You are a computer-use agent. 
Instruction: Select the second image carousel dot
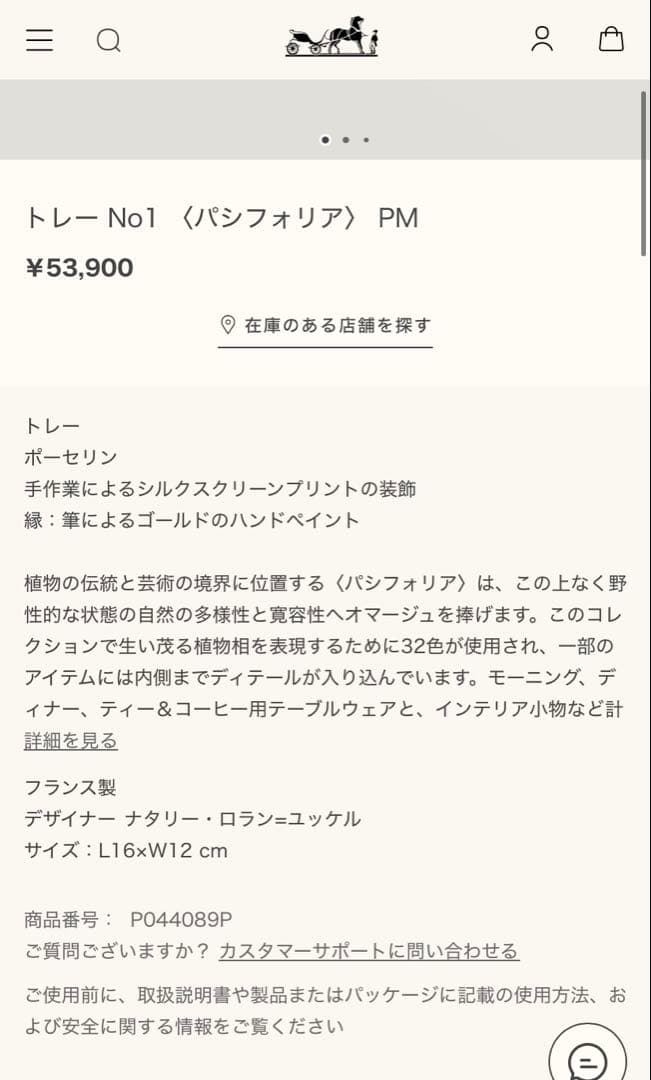(x=346, y=140)
